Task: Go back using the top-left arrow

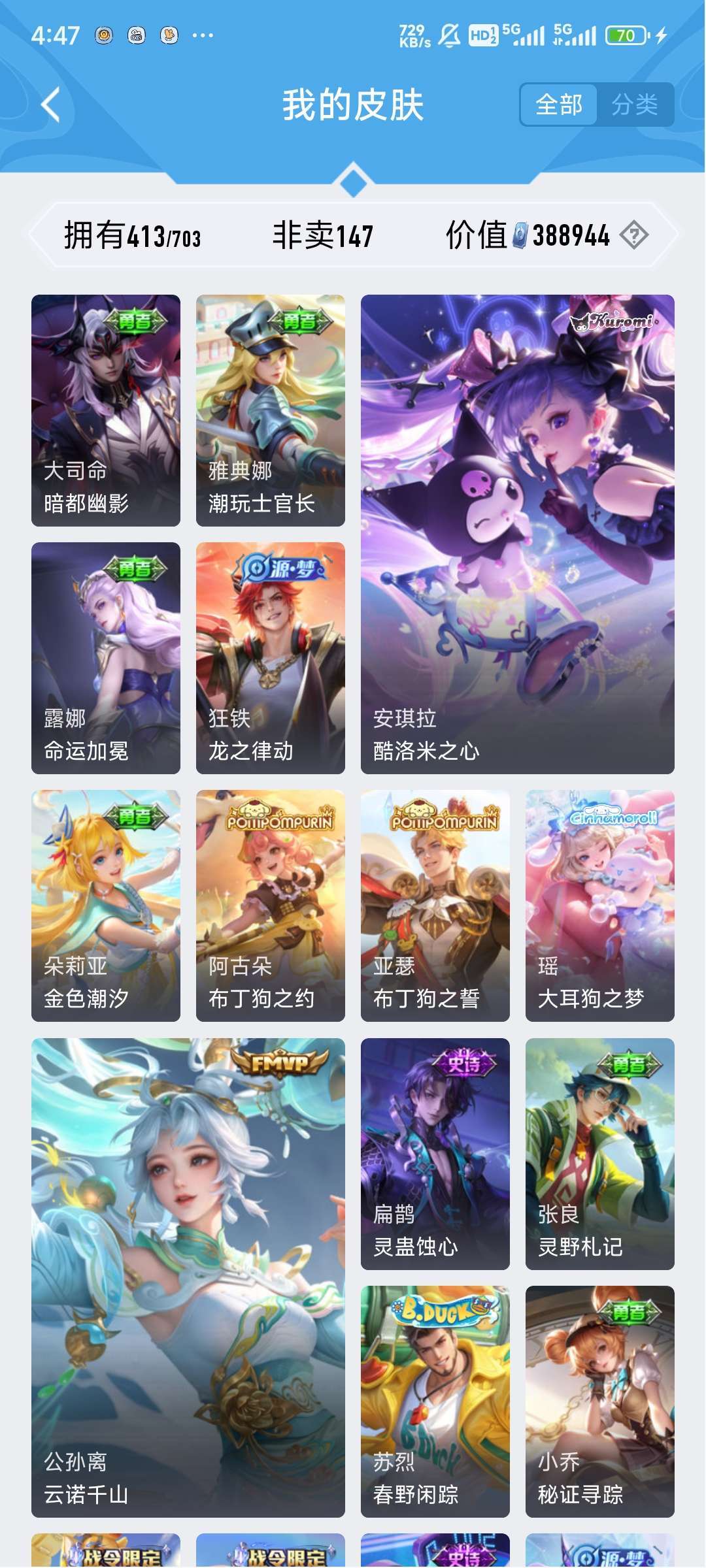Action: (x=51, y=105)
